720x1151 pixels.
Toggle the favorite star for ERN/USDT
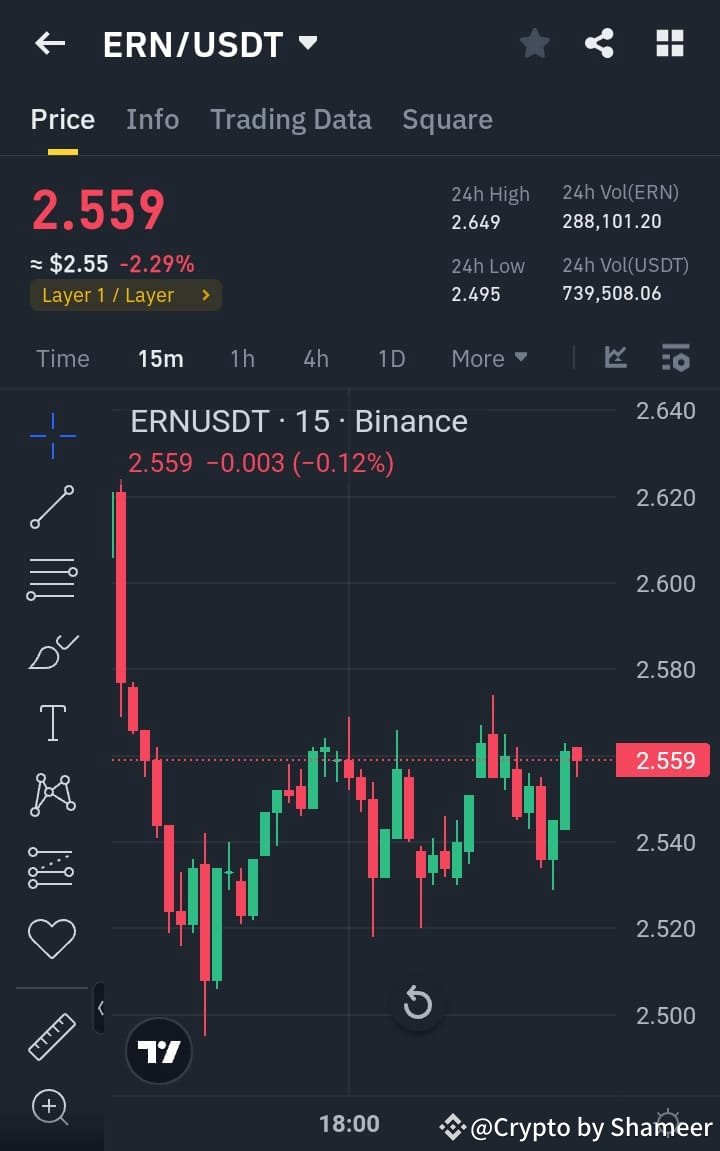click(534, 42)
